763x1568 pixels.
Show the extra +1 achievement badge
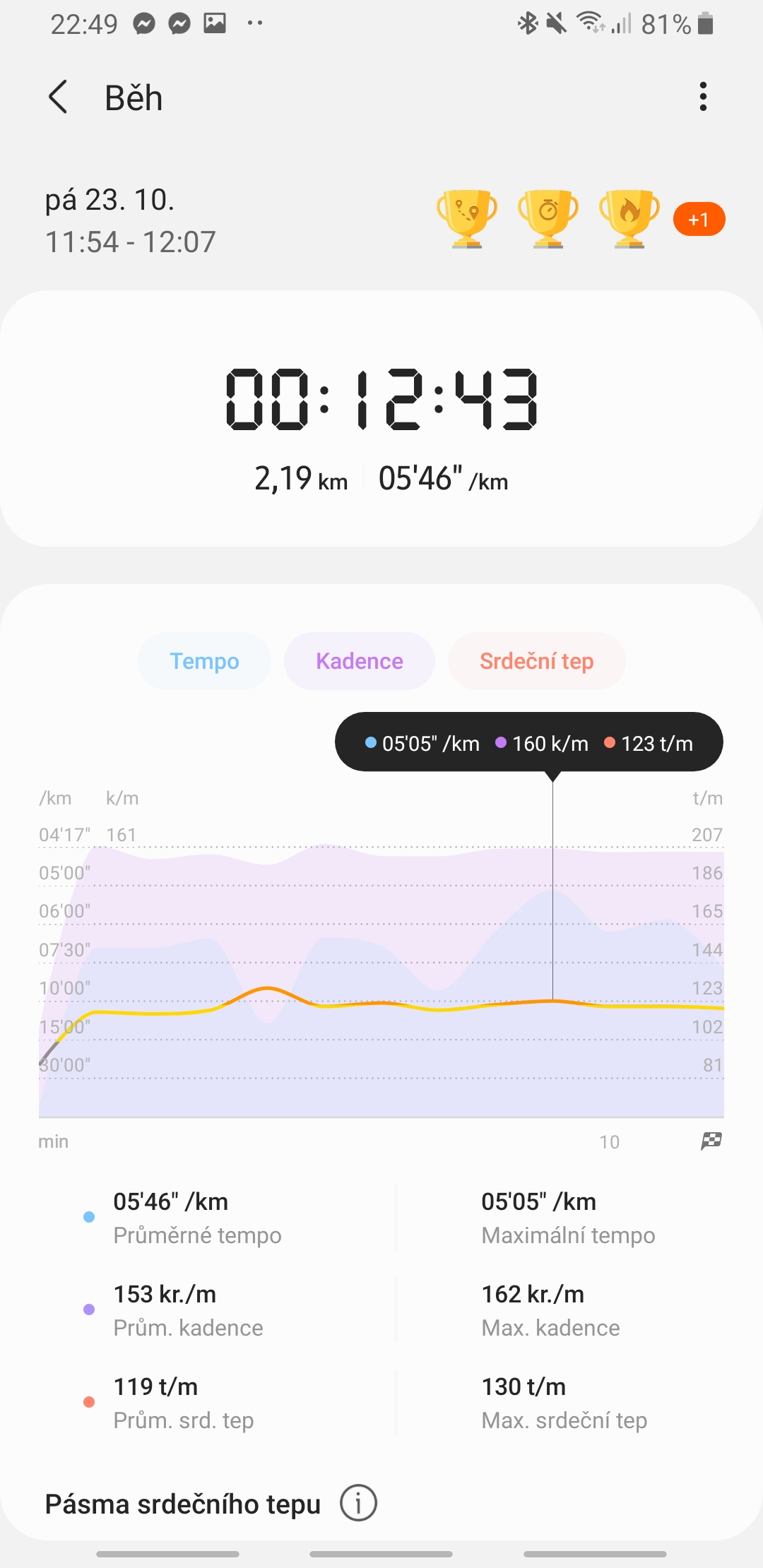tap(699, 219)
